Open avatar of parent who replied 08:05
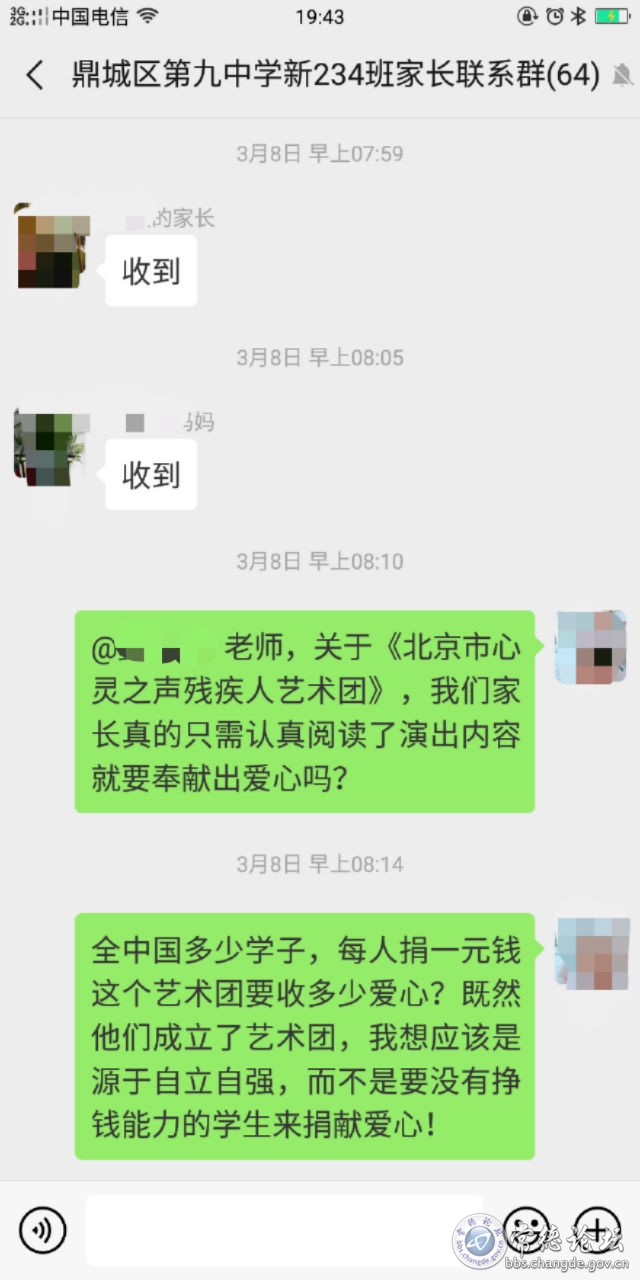The height and width of the screenshot is (1280, 640). [52, 448]
